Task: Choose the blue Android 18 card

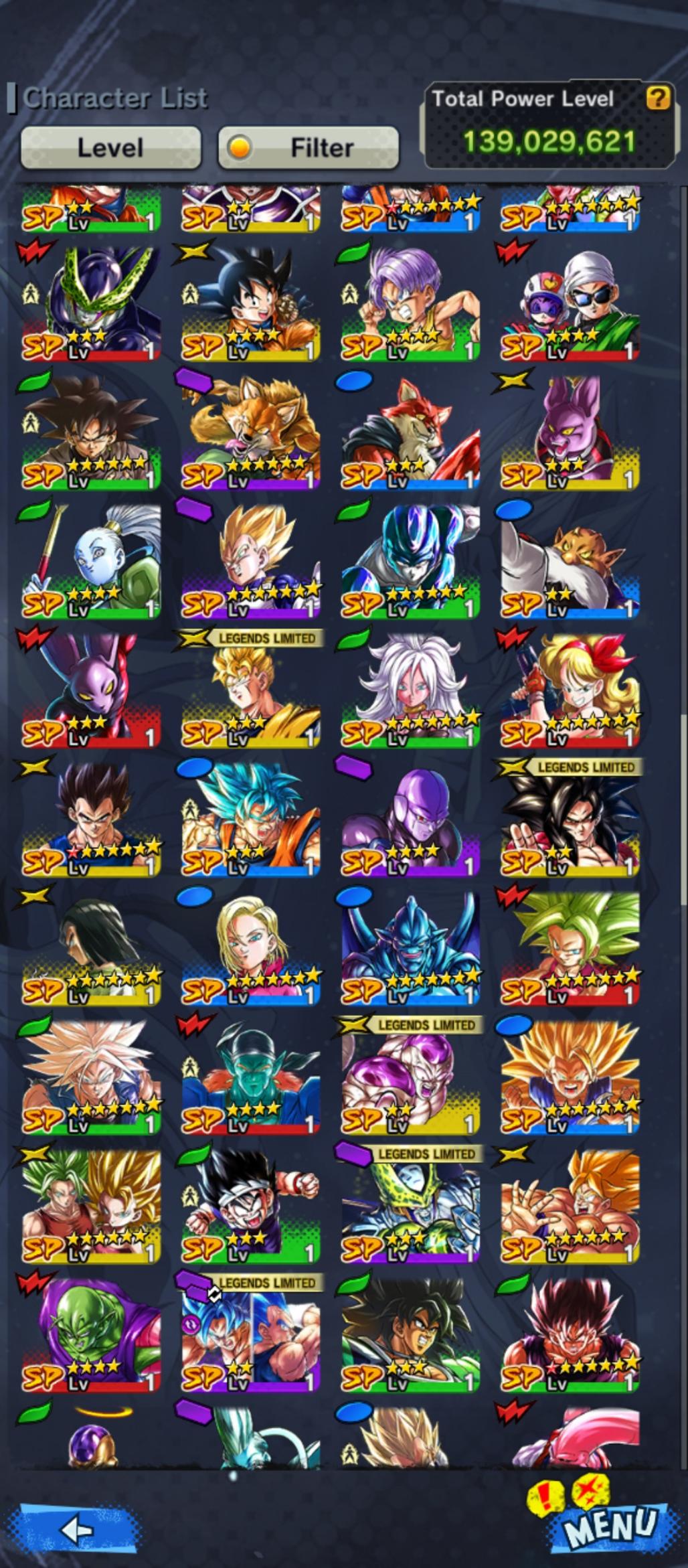Action: coord(251,947)
